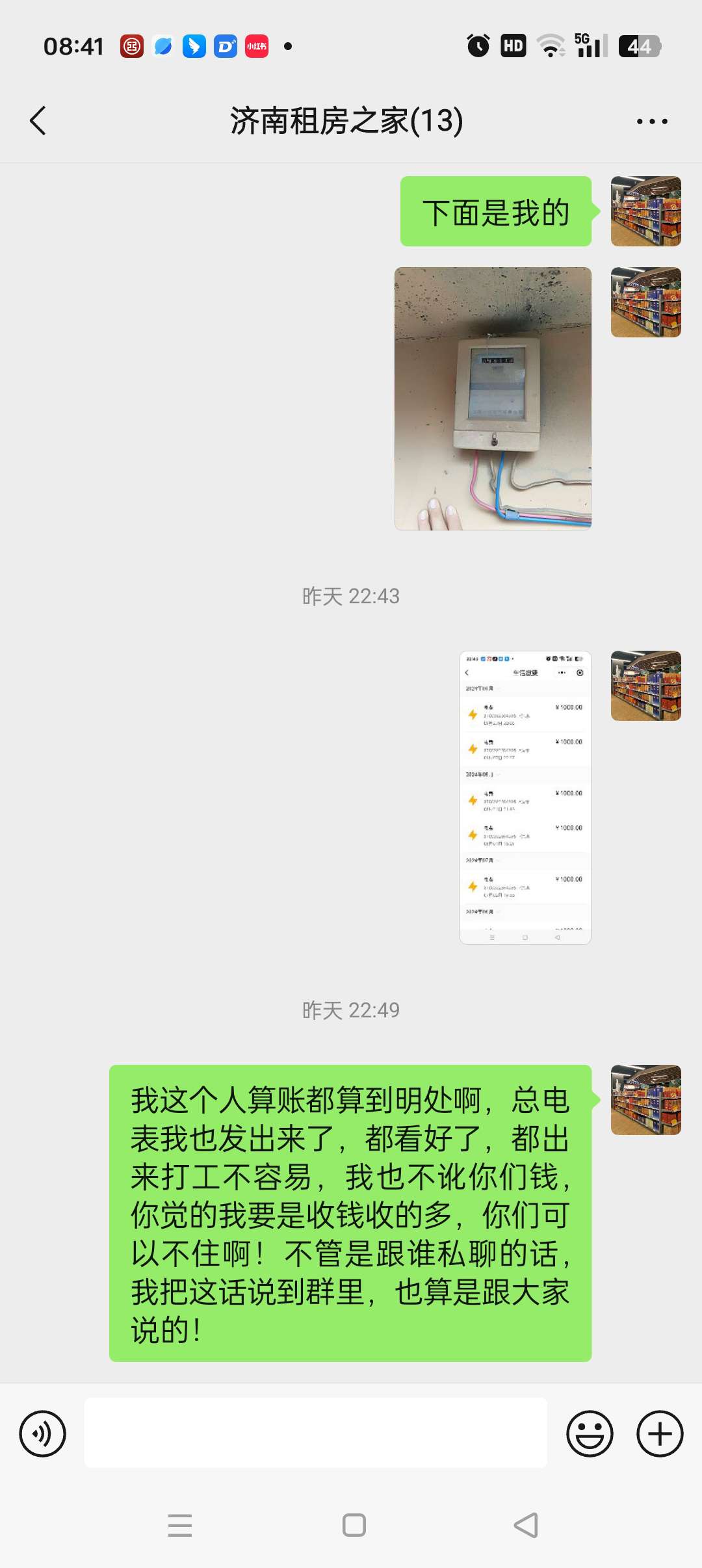The image size is (702, 1568).
Task: Open the emoji sticker panel
Action: tap(590, 1433)
